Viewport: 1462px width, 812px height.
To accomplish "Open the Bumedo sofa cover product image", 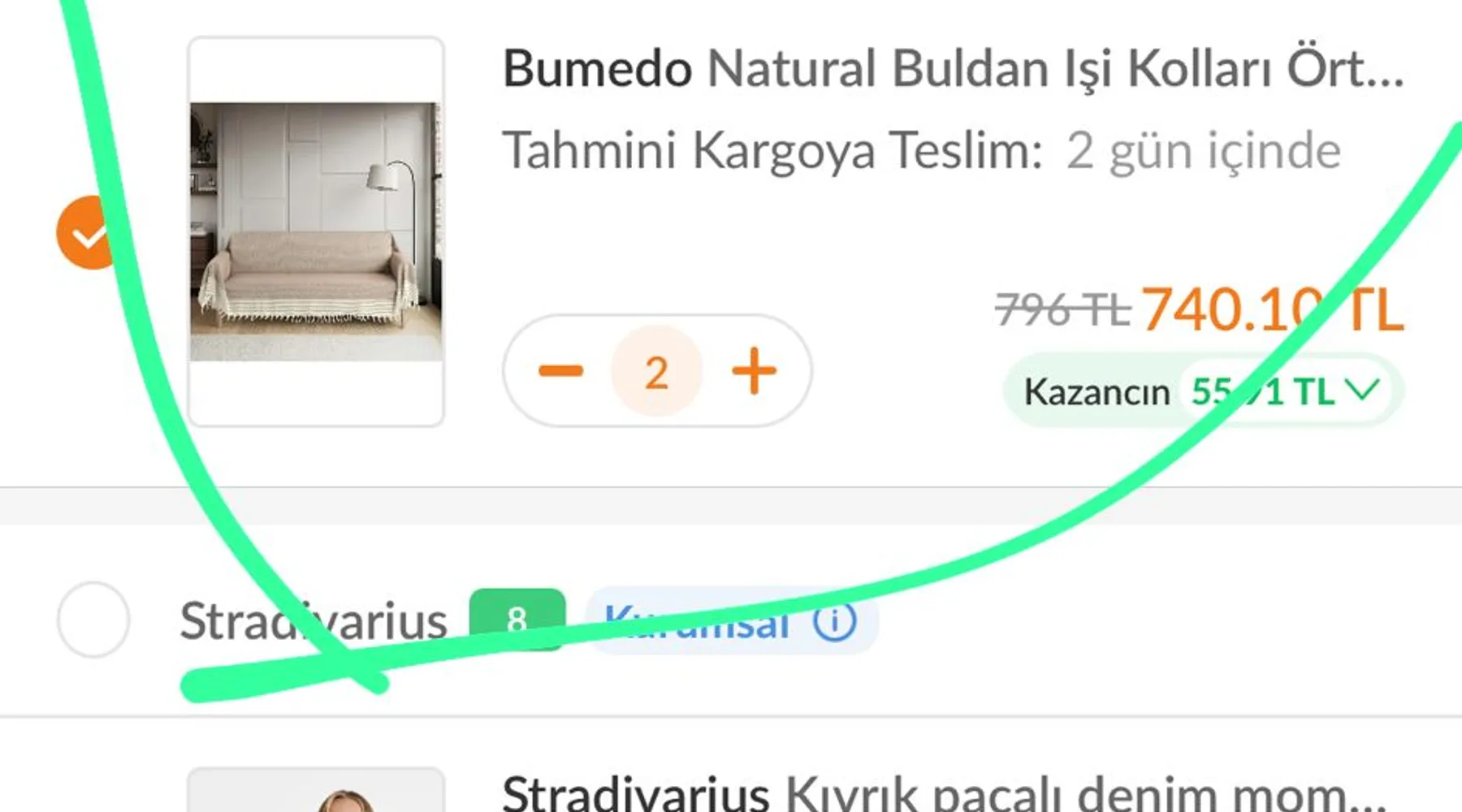I will (x=316, y=231).
